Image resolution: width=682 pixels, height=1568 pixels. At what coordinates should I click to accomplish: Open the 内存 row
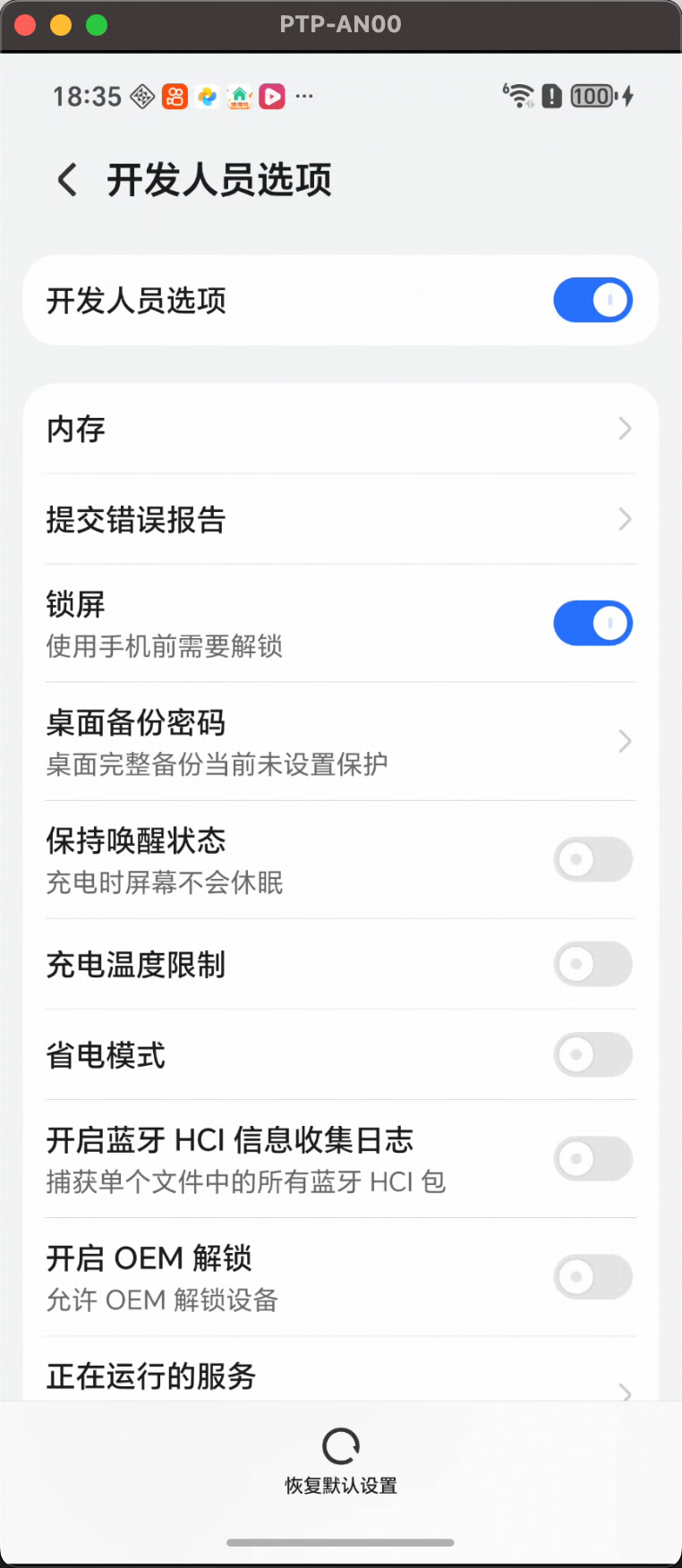[340, 430]
